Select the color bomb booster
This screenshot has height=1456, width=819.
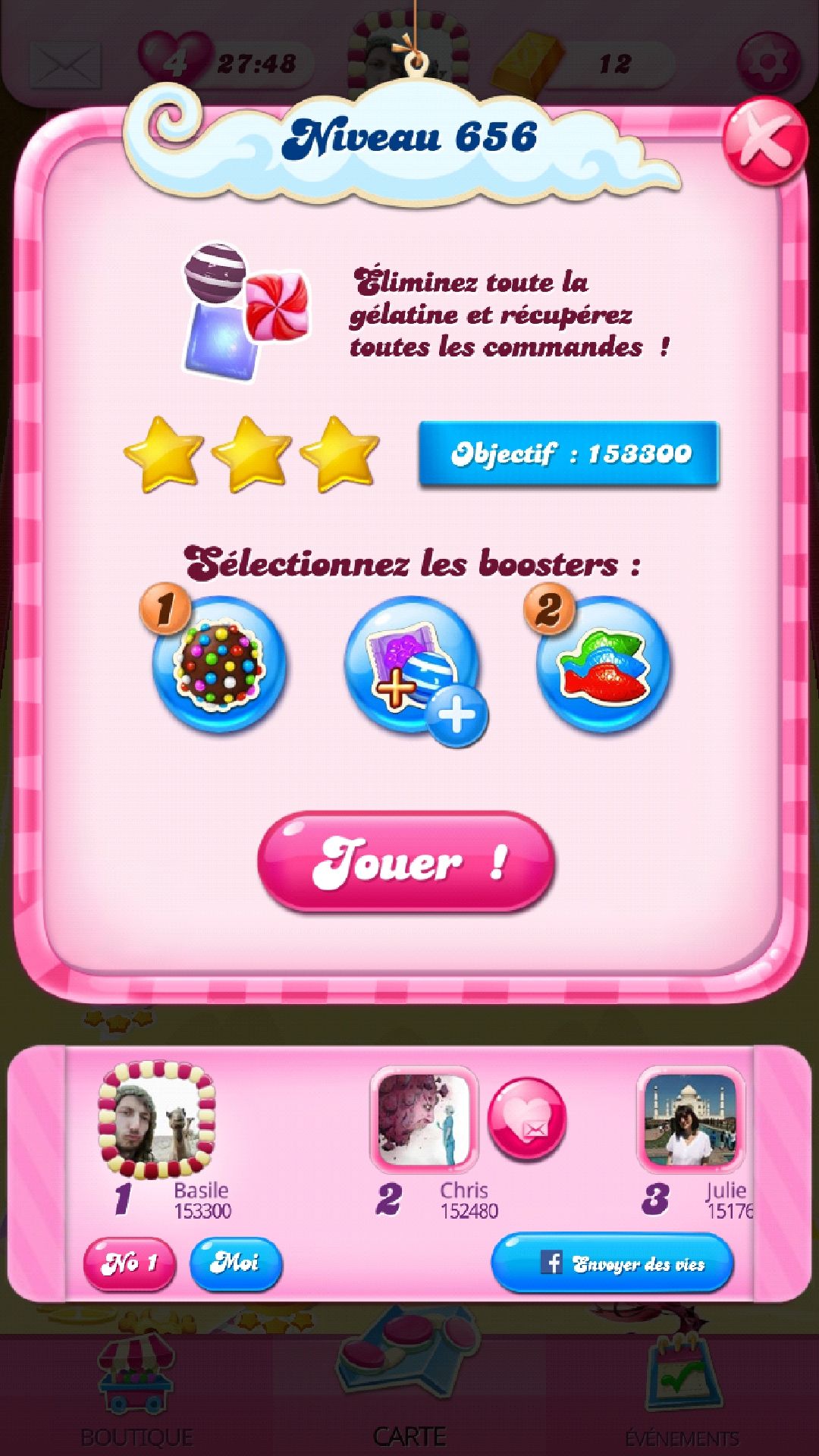[x=219, y=665]
